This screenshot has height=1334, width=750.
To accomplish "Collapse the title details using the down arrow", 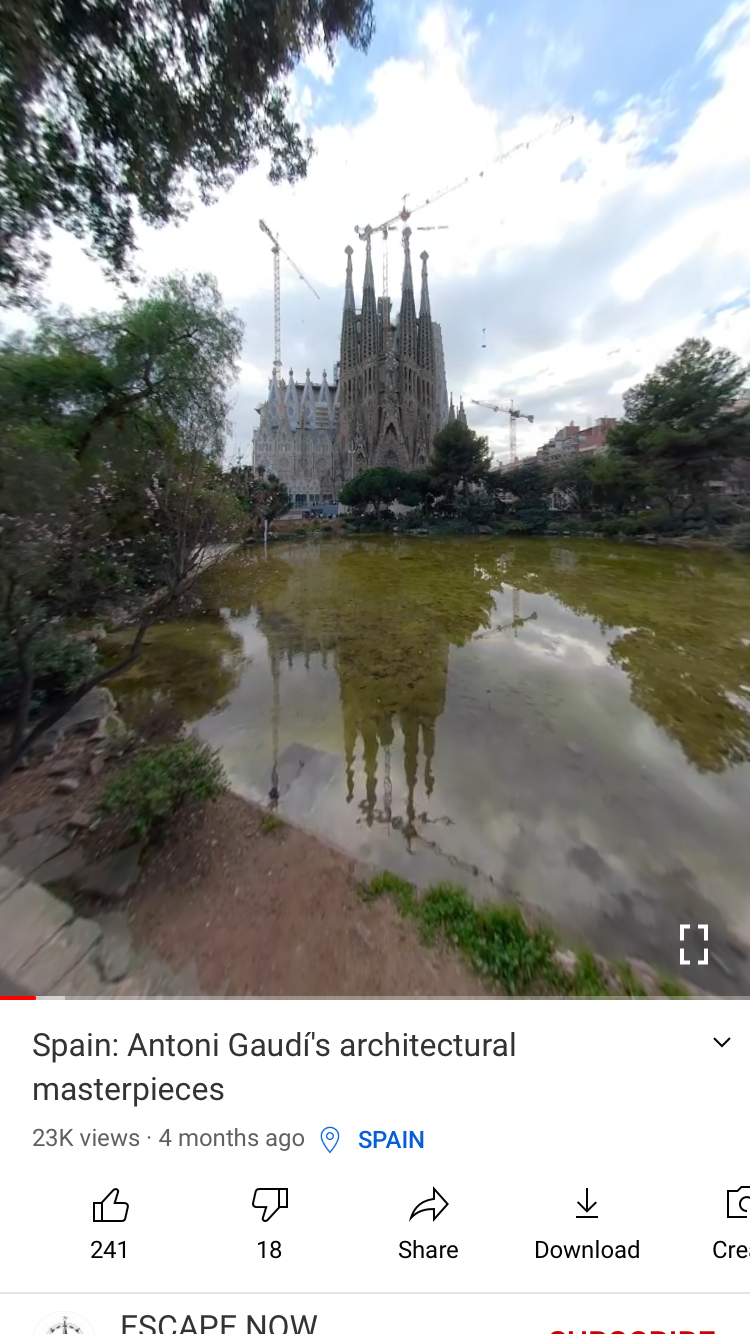I will (721, 1042).
